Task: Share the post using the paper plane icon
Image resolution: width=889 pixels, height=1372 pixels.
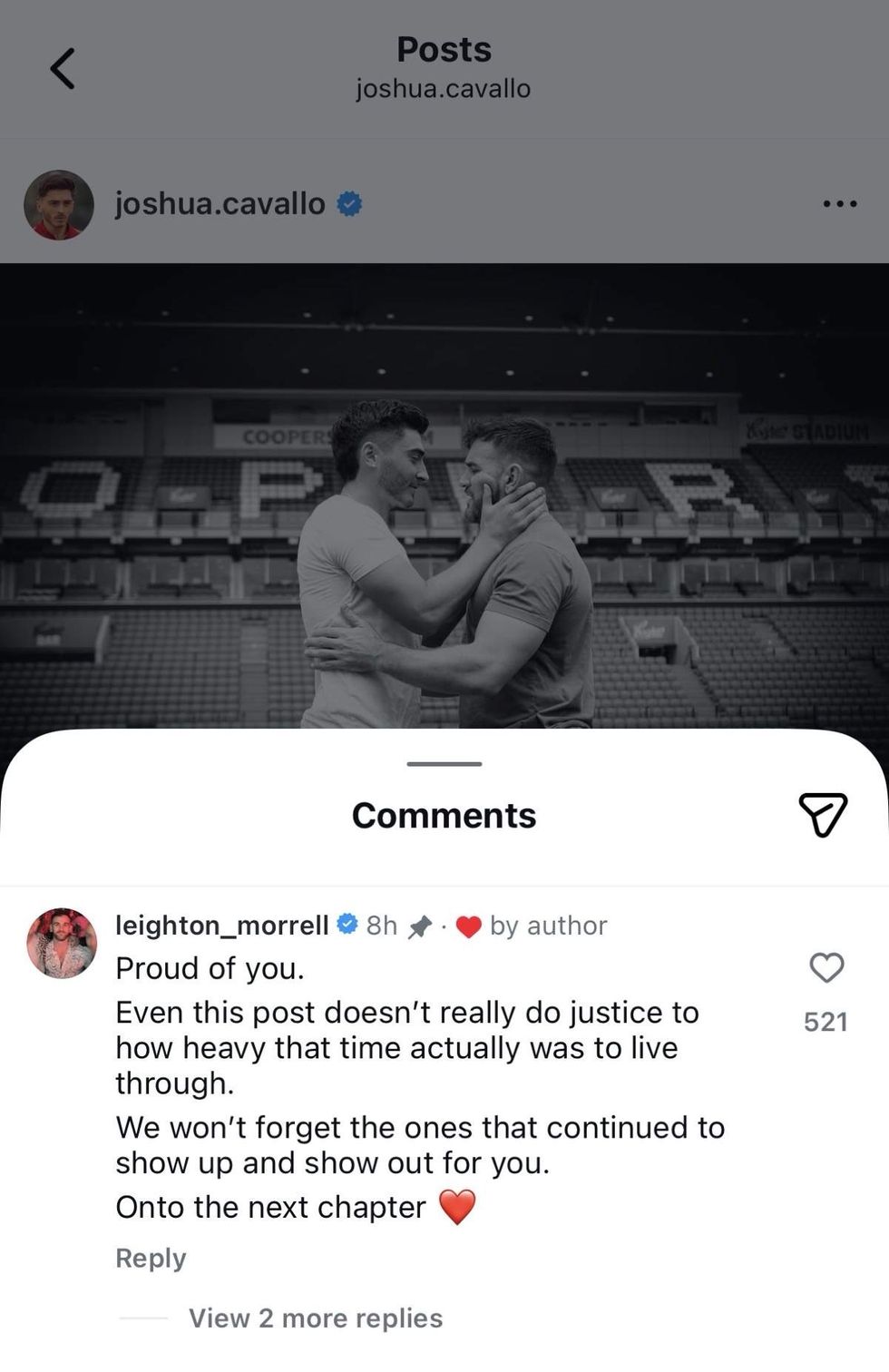Action: pyautogui.click(x=823, y=816)
